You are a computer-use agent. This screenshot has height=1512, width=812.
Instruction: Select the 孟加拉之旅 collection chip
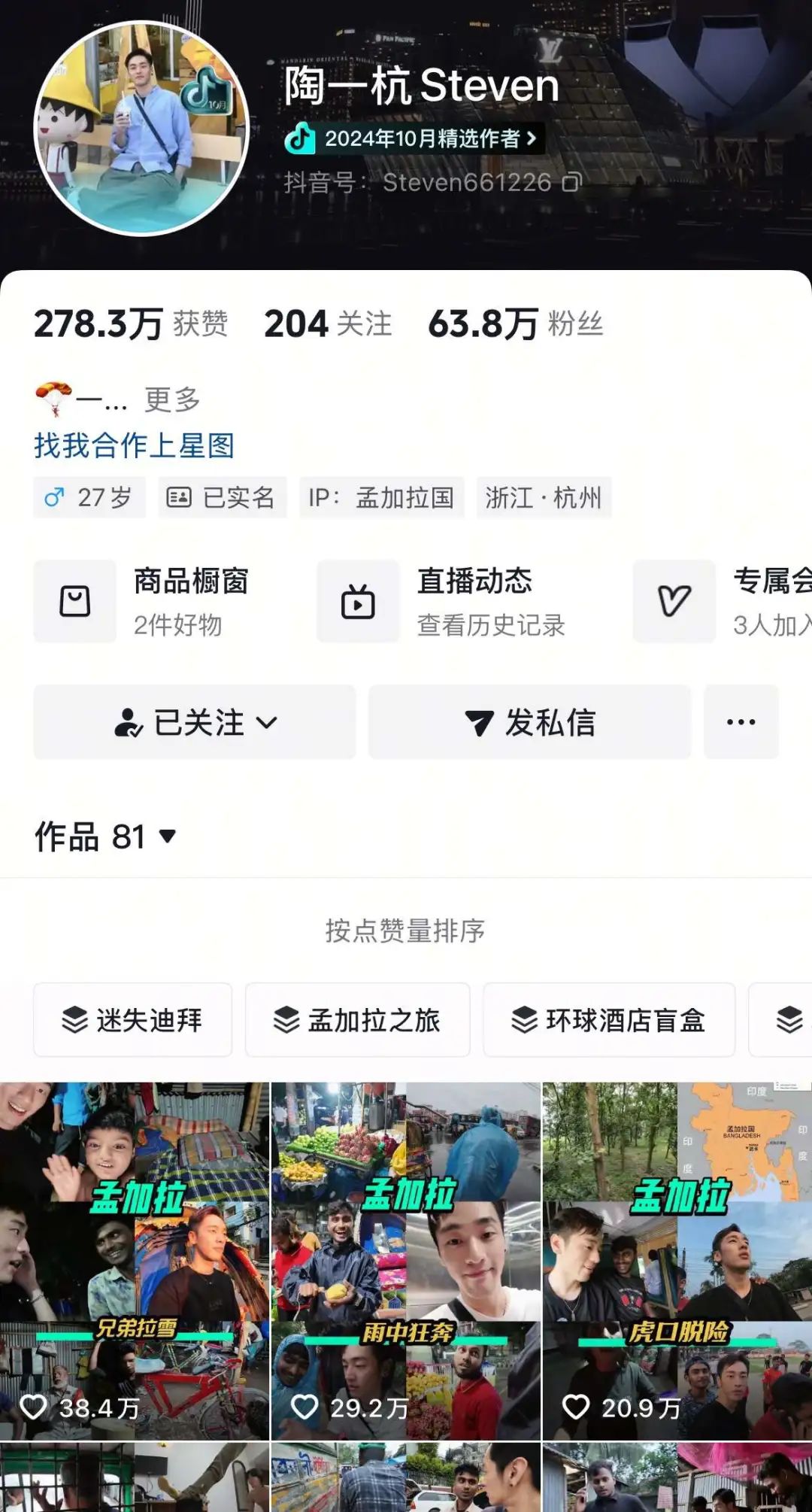coord(357,1020)
